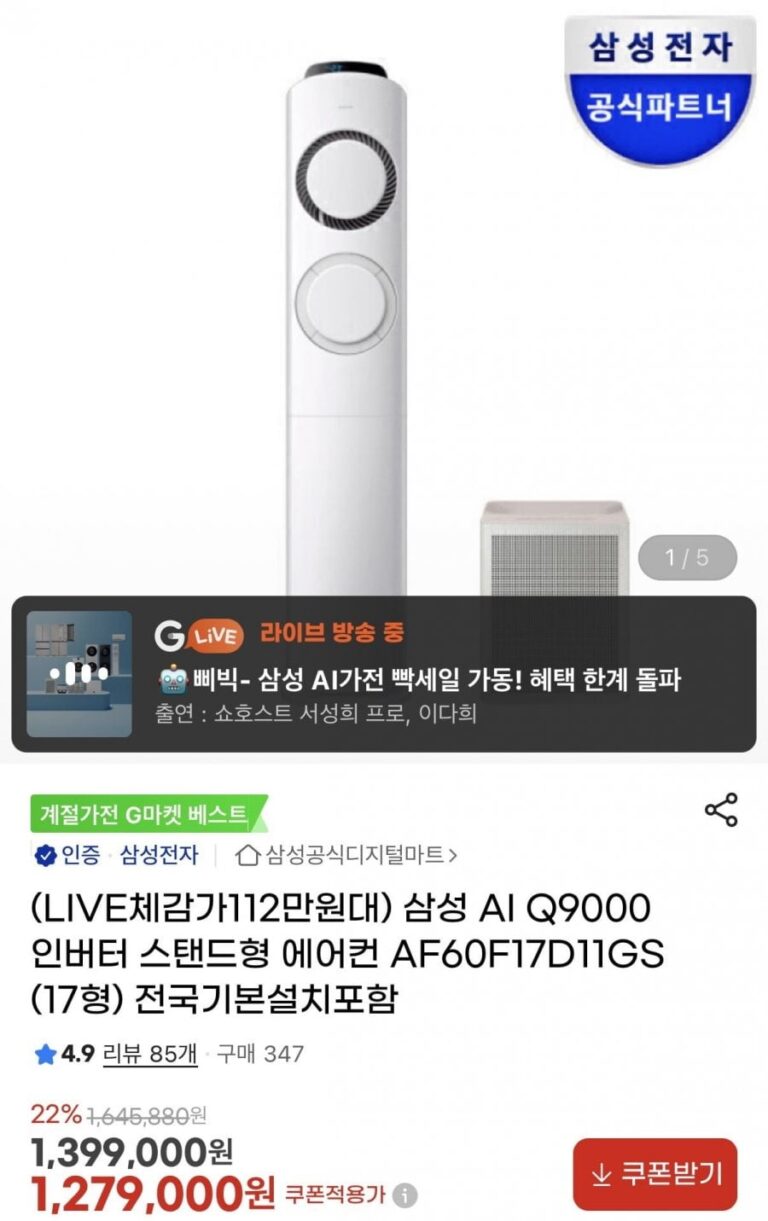Show 쿠폰적용가 info icon details
Viewport: 768px width, 1221px height.
(405, 1195)
